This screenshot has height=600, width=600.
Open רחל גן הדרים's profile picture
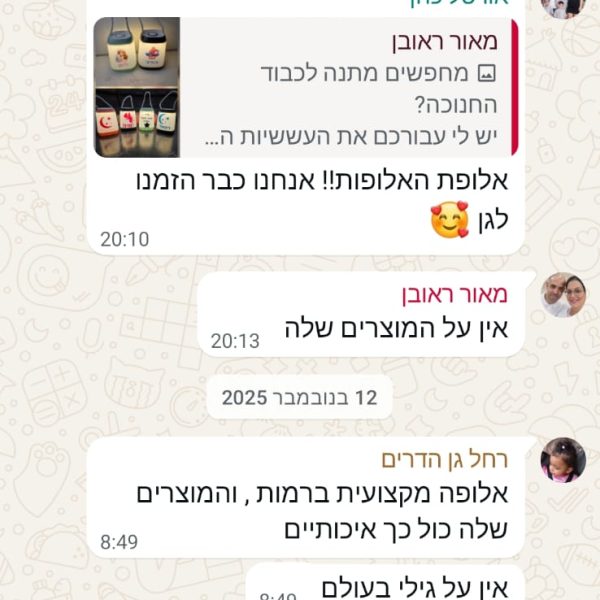coord(563,460)
